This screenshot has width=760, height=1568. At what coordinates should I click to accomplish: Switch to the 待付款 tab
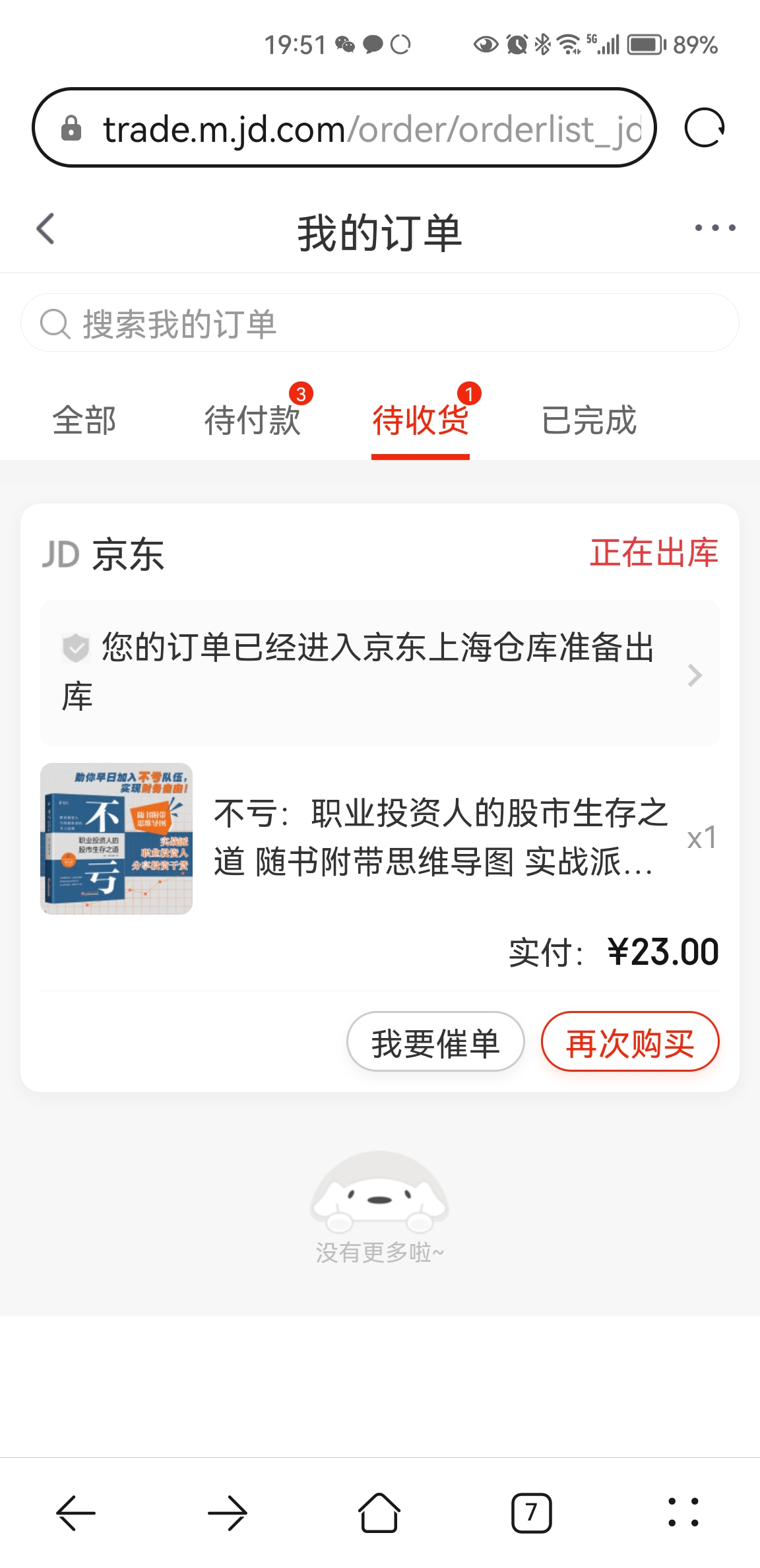click(x=253, y=420)
